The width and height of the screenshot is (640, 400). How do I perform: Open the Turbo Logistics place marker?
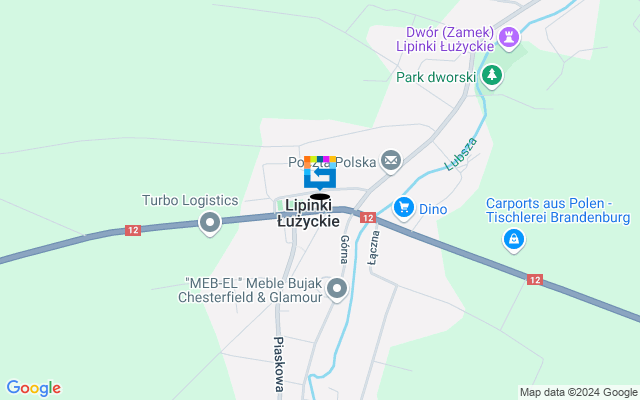(209, 222)
